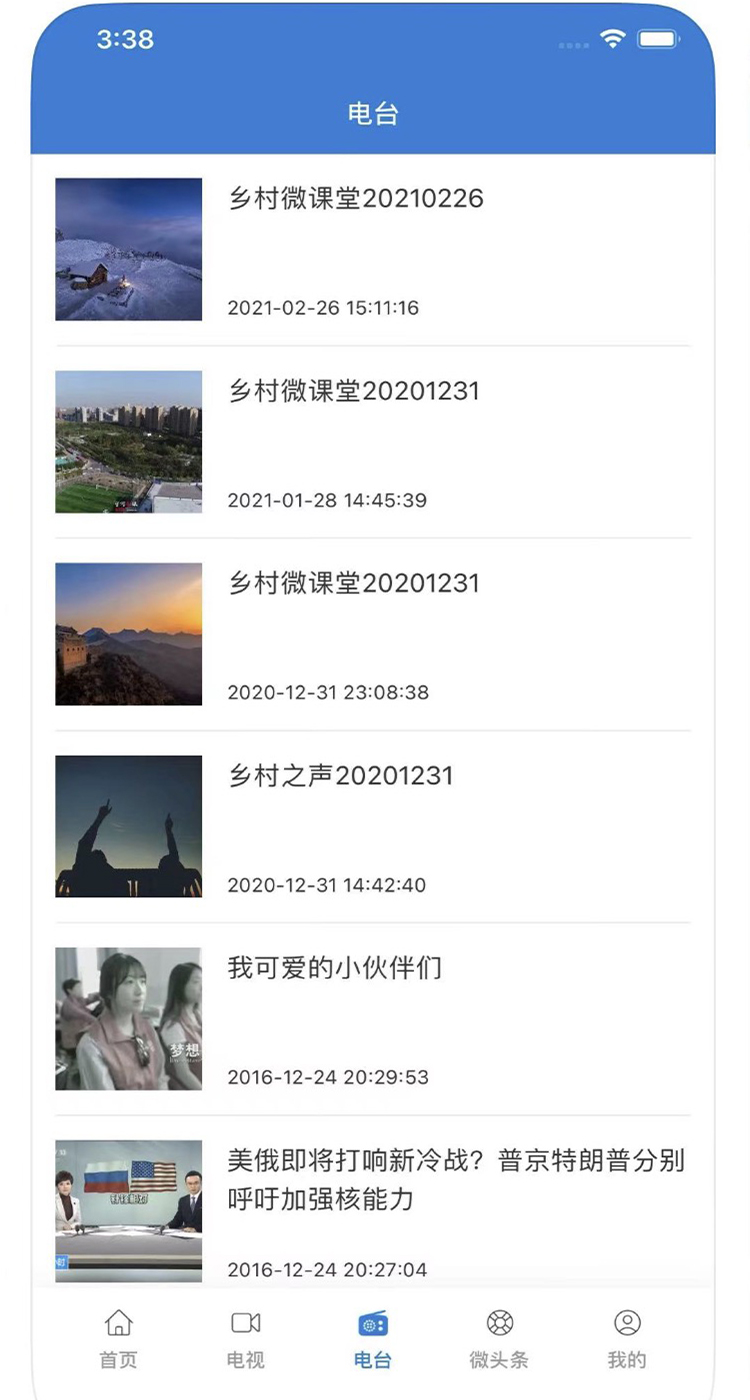750x1400 pixels.
Task: Select the 首页 home icon
Action: coord(118,1322)
